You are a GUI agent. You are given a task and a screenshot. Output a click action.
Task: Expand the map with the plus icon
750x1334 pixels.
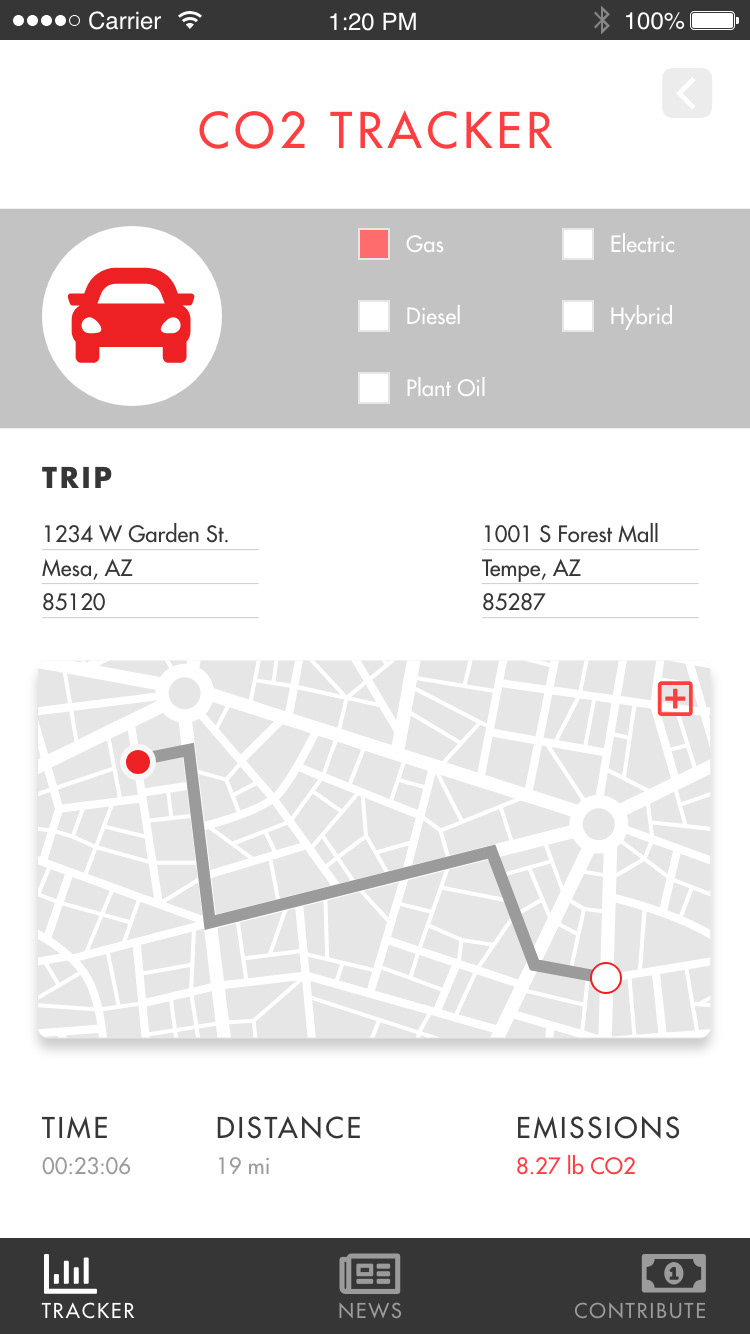675,699
